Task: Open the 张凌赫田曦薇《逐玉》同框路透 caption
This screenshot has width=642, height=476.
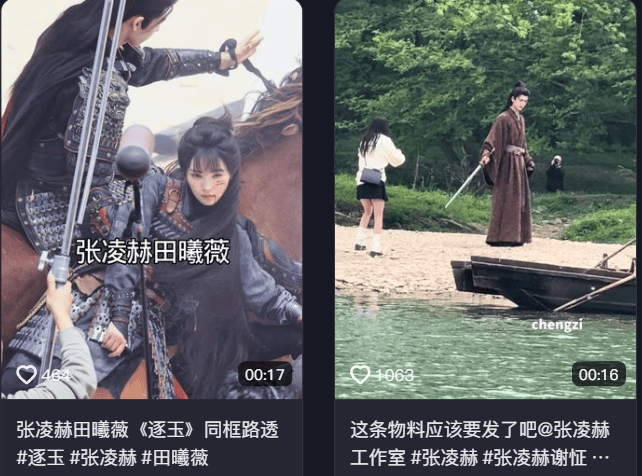Action: [x=146, y=443]
